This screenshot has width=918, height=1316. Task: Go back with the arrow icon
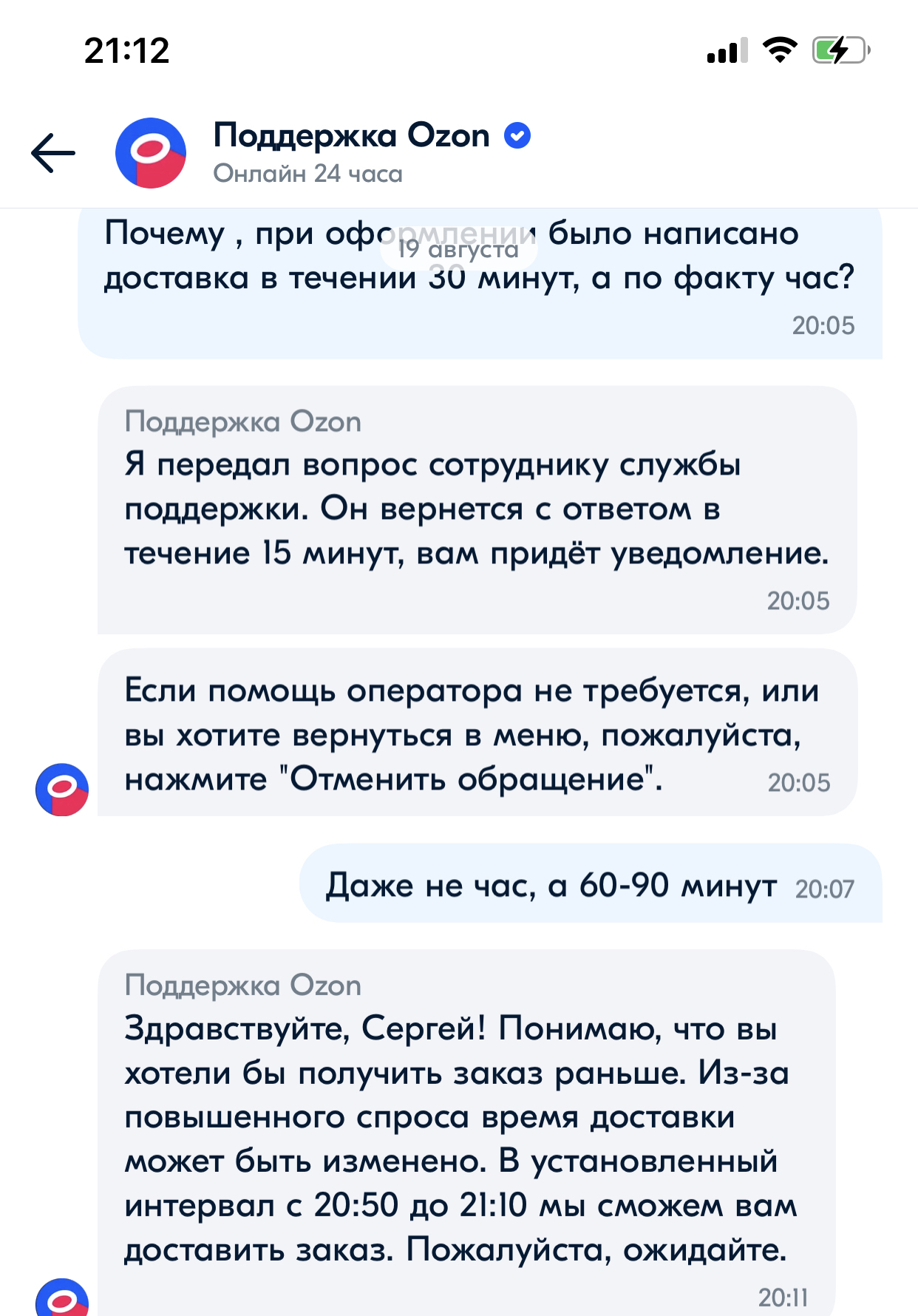point(53,153)
